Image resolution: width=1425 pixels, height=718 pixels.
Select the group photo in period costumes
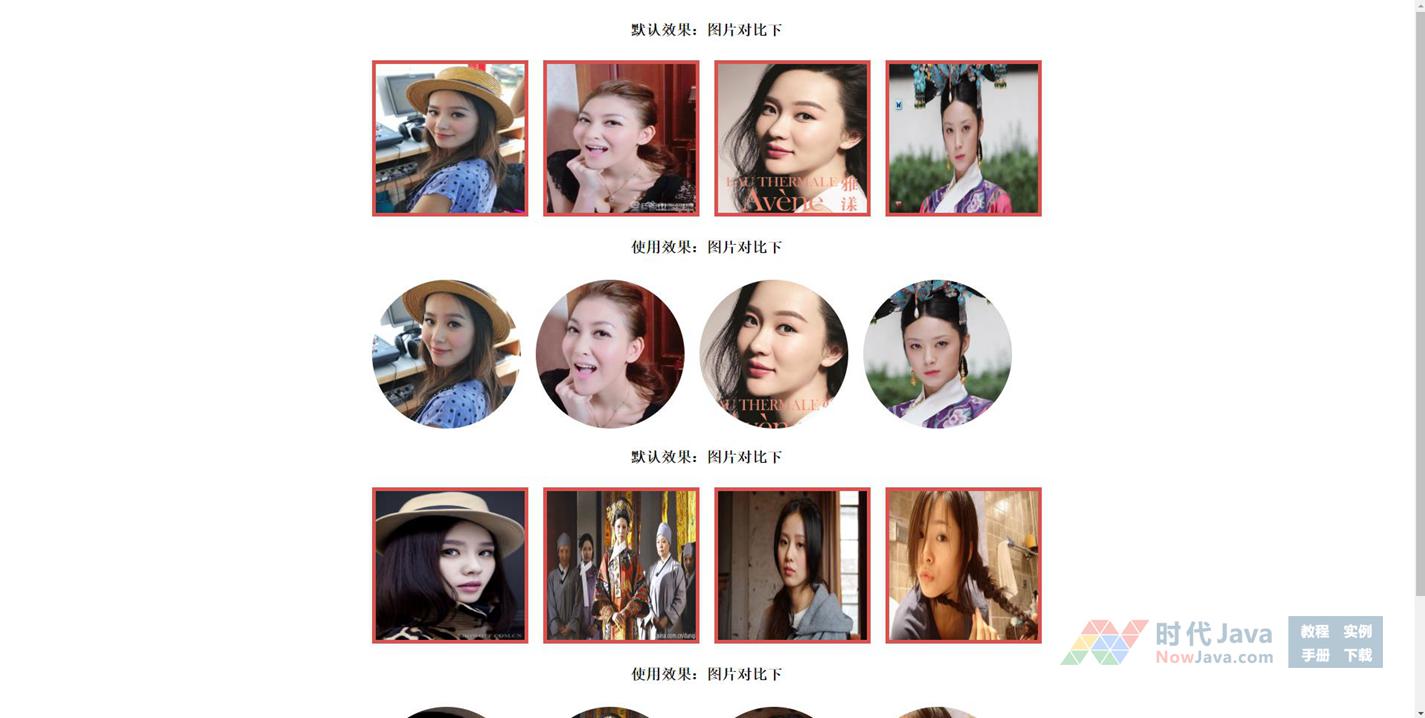(x=621, y=565)
